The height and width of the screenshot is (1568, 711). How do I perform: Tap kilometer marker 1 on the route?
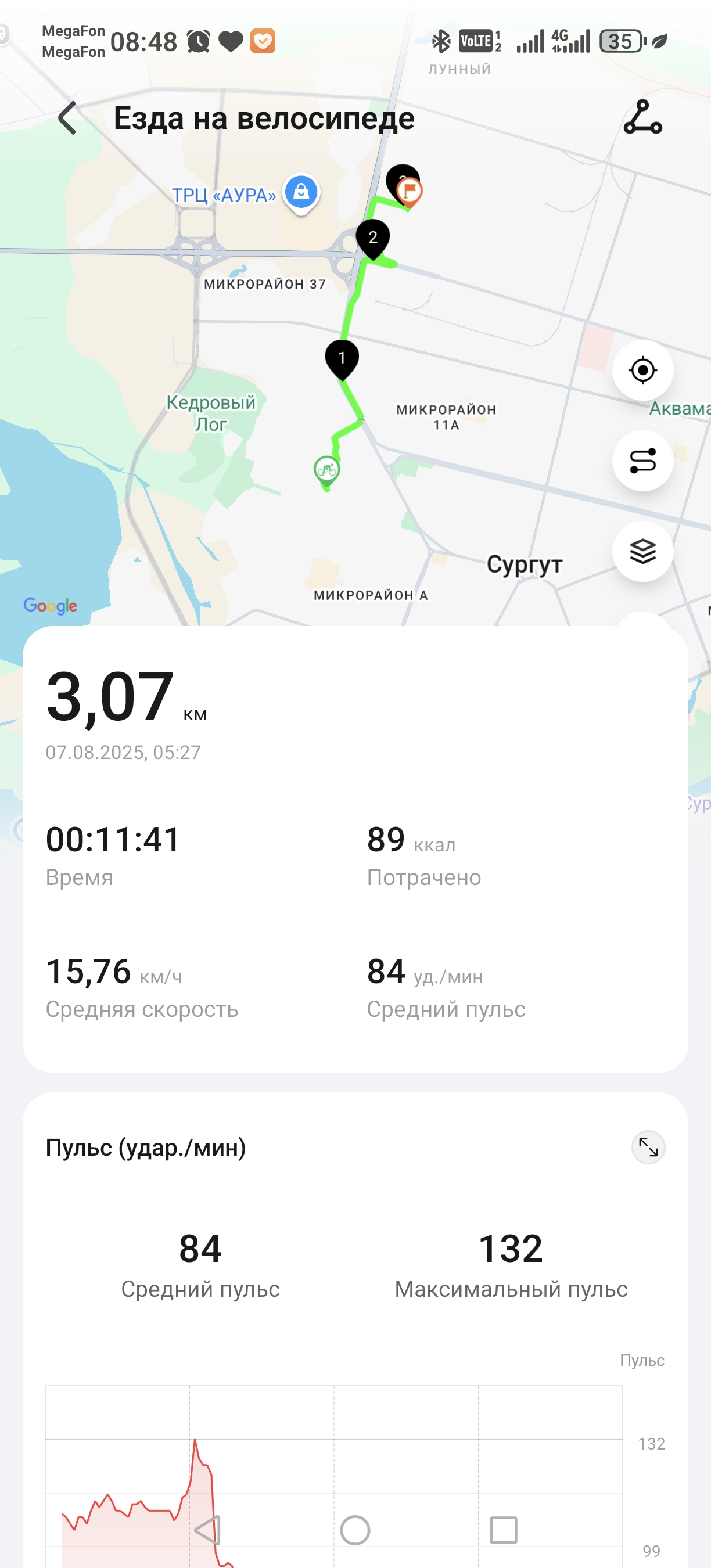coord(342,359)
